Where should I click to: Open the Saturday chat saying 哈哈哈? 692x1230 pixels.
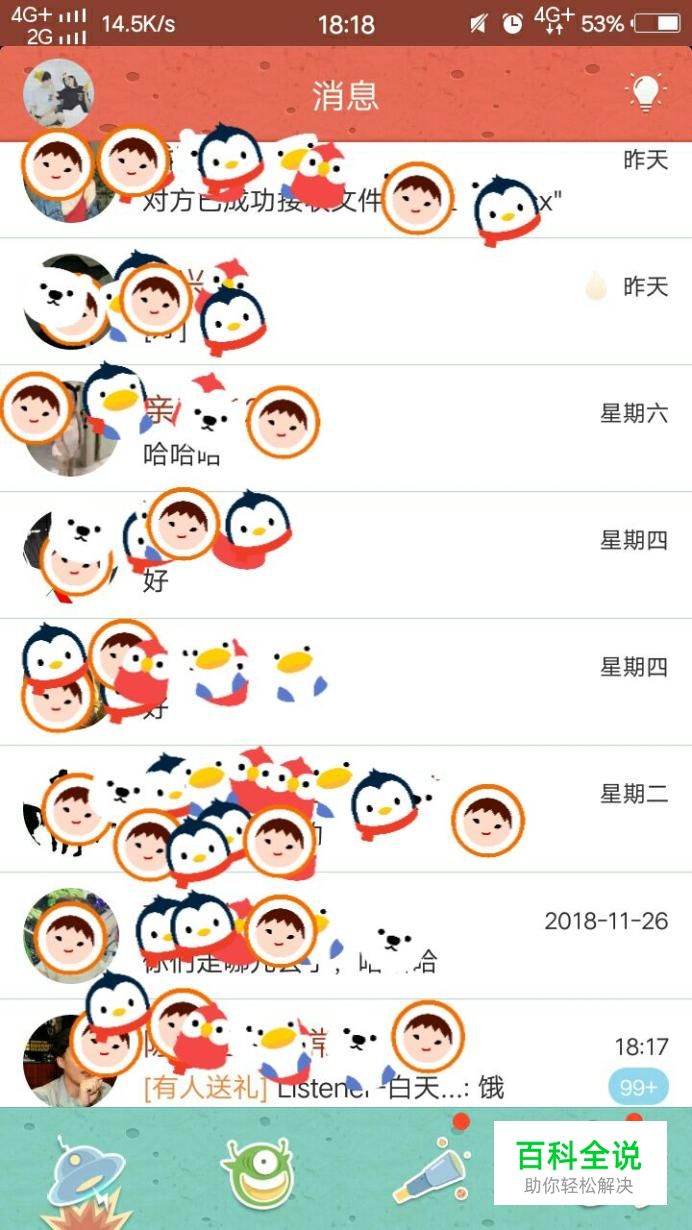click(x=346, y=428)
